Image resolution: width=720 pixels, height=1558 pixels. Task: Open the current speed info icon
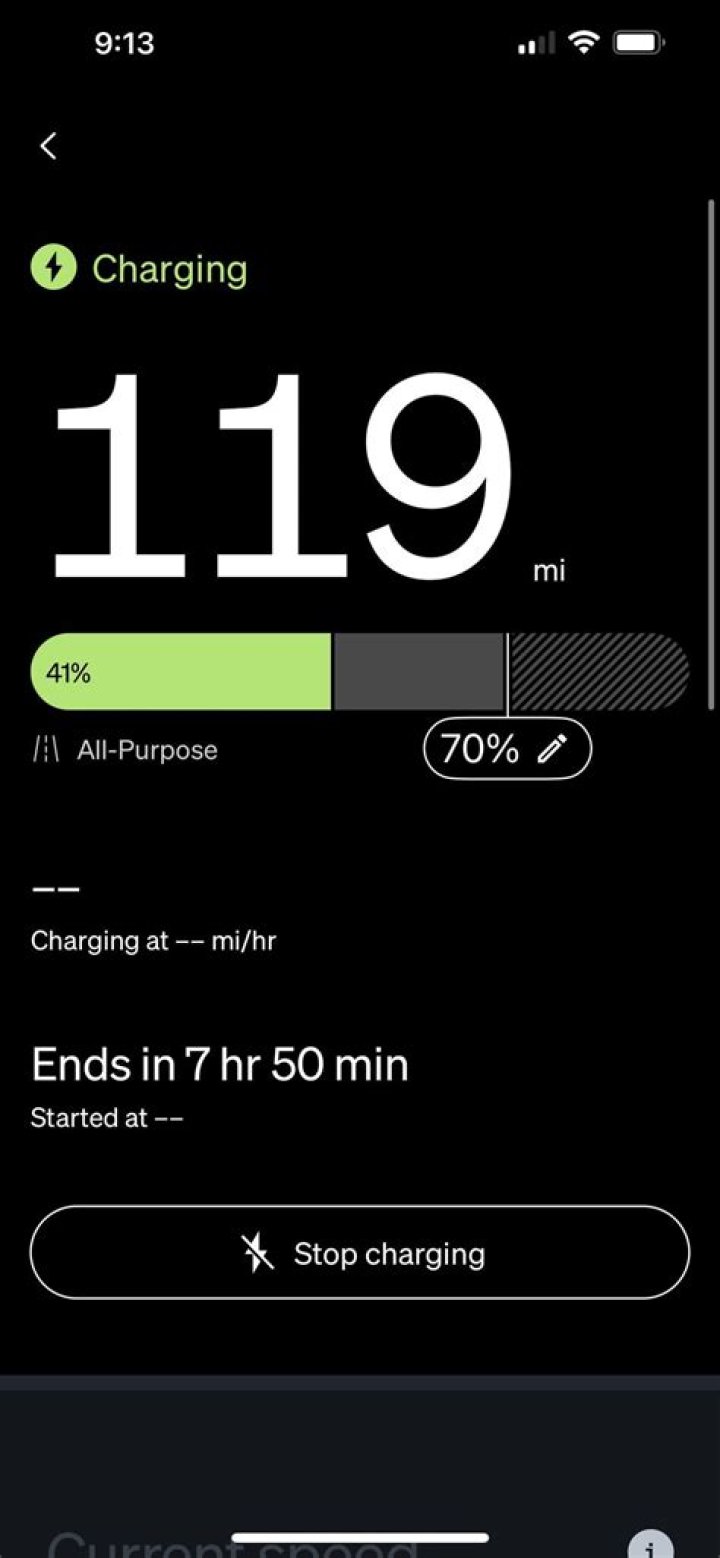(x=650, y=1545)
